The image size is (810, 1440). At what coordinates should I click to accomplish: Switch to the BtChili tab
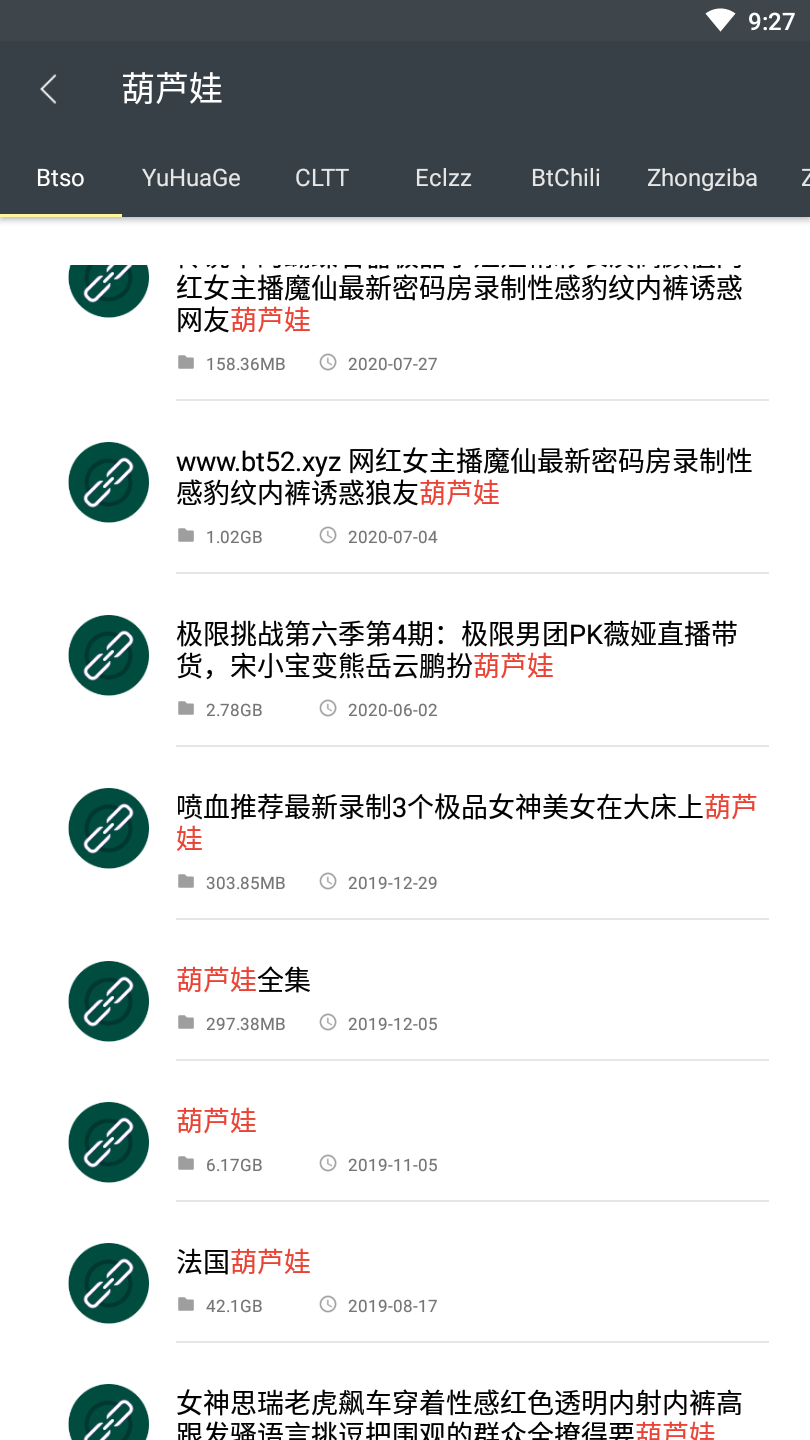(x=566, y=178)
